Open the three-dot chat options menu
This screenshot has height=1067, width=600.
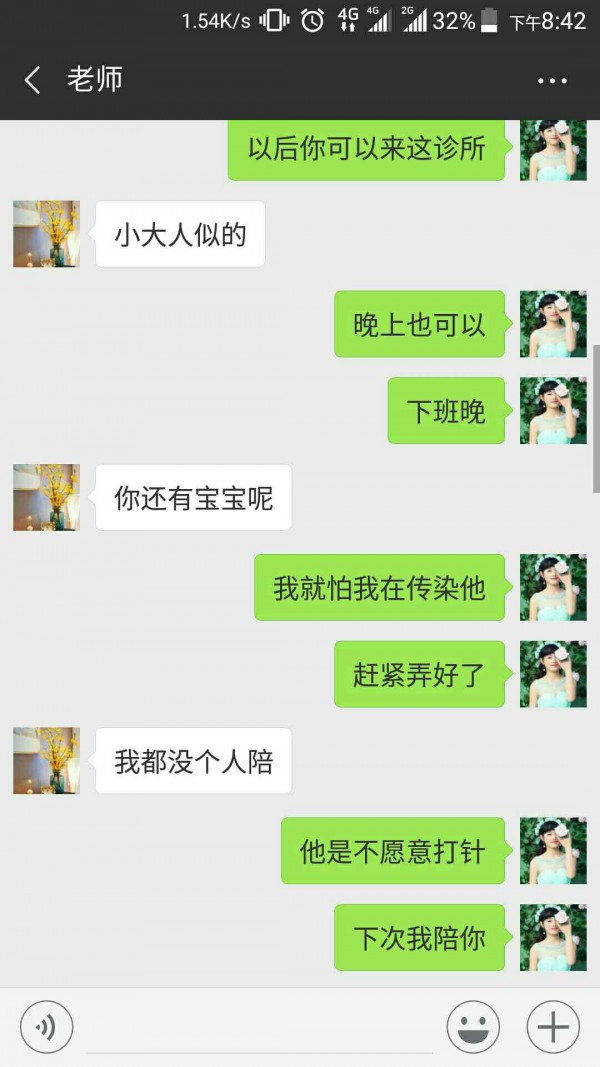click(x=552, y=81)
